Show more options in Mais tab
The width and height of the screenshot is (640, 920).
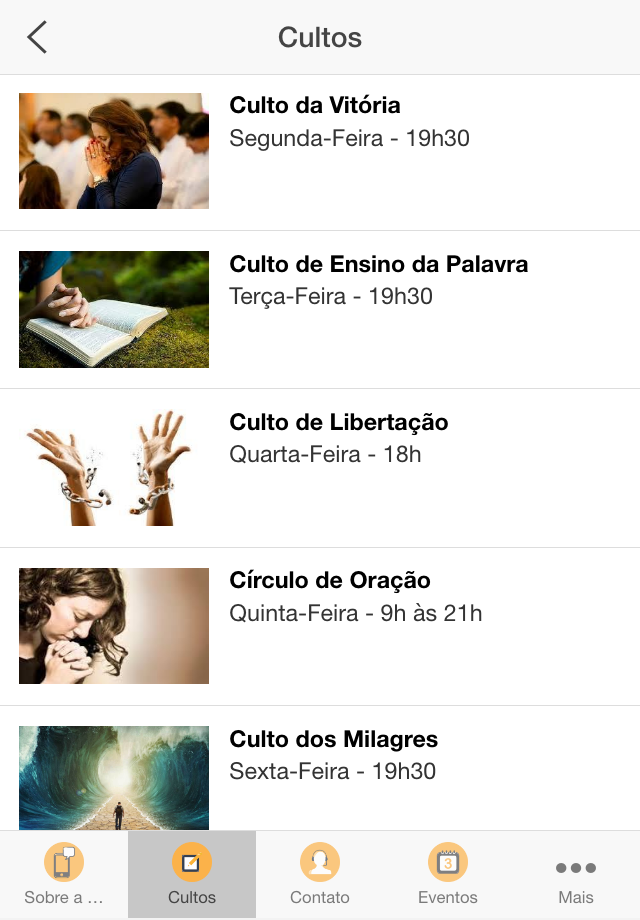coord(576,875)
